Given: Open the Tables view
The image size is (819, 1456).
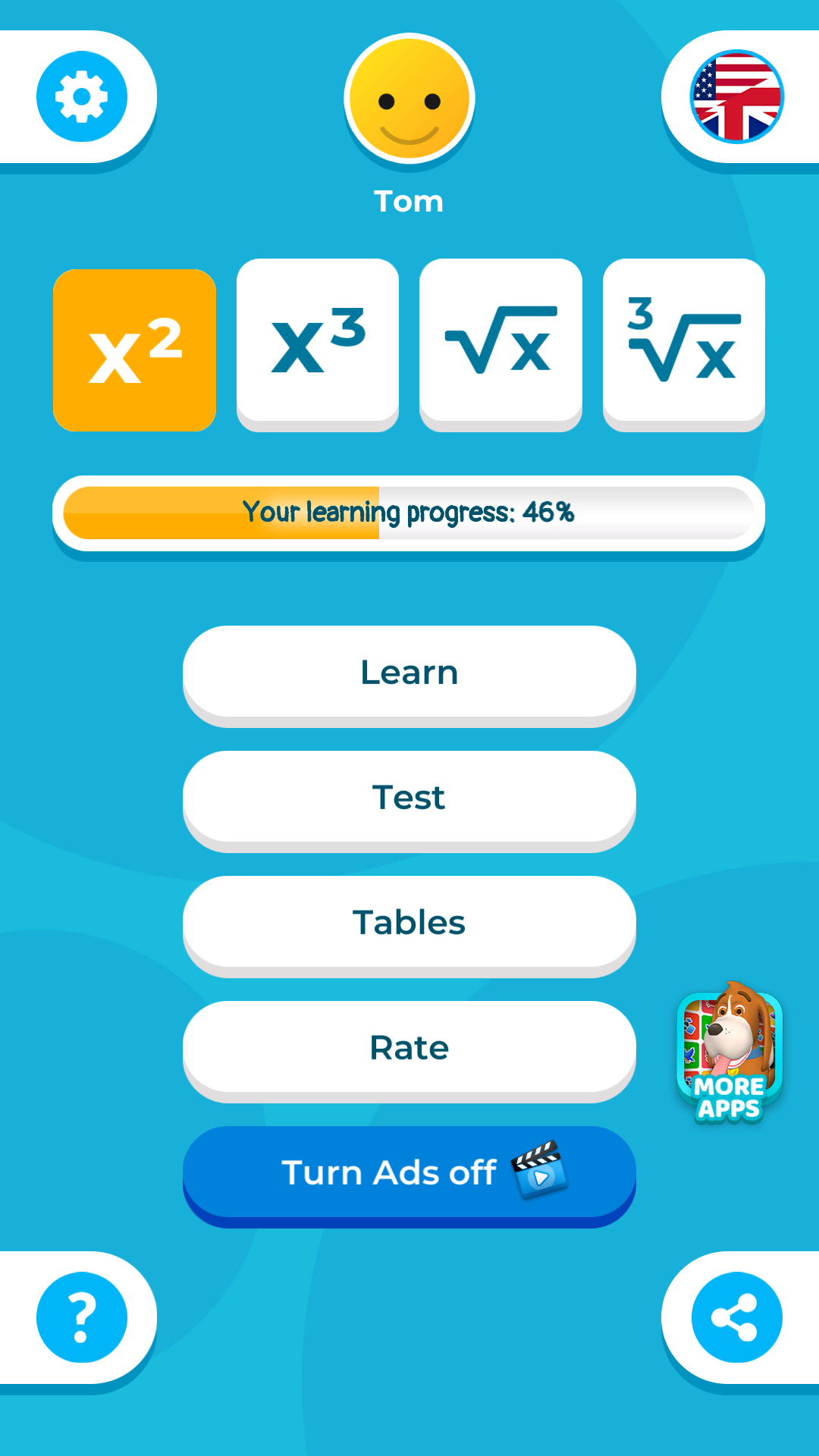Looking at the screenshot, I should point(409,922).
